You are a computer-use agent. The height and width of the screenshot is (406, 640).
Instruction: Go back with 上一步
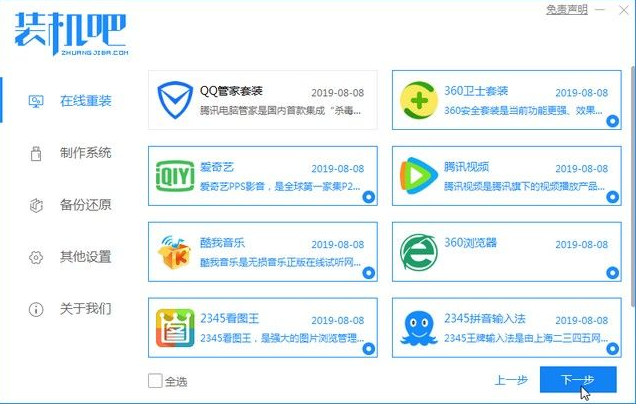[x=510, y=381]
